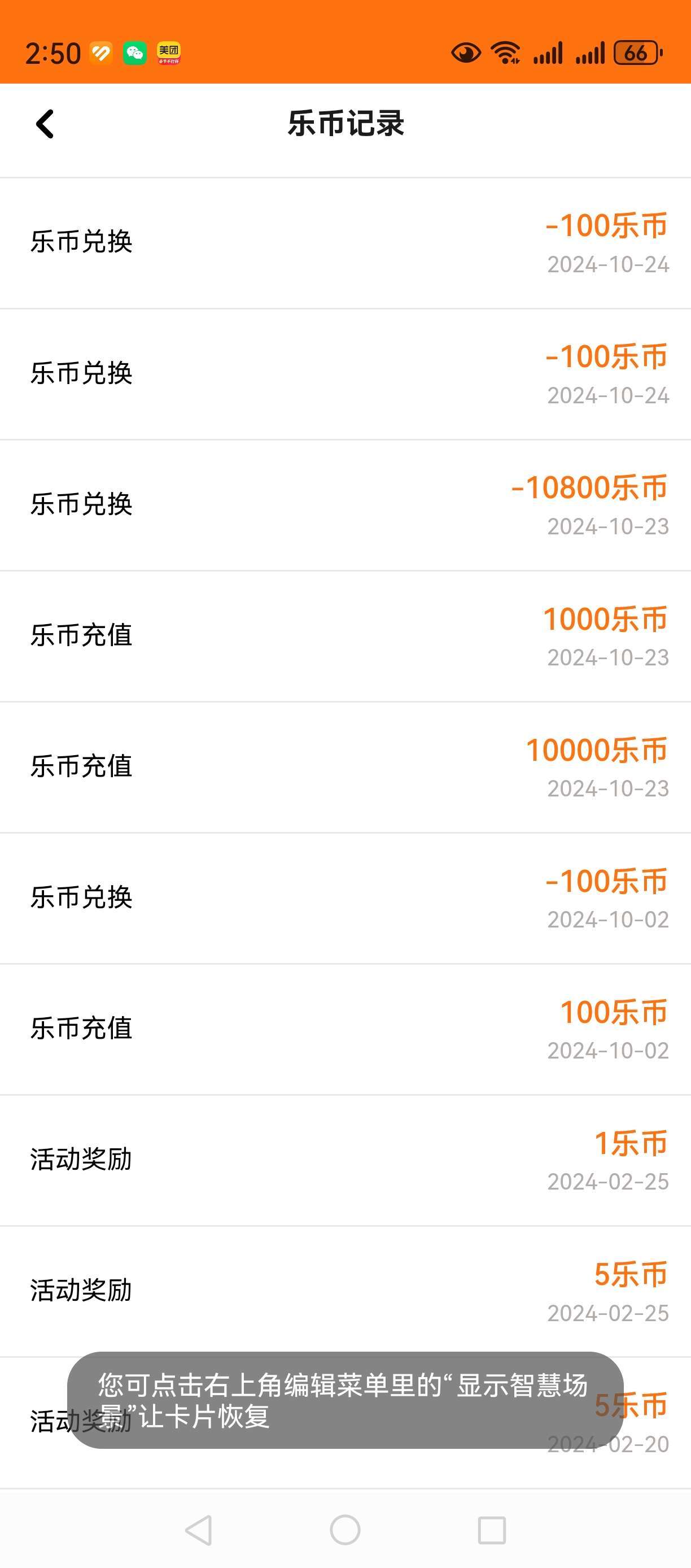Go back from the 乐币记录 page
Screen dimensions: 691x1568
coord(45,124)
